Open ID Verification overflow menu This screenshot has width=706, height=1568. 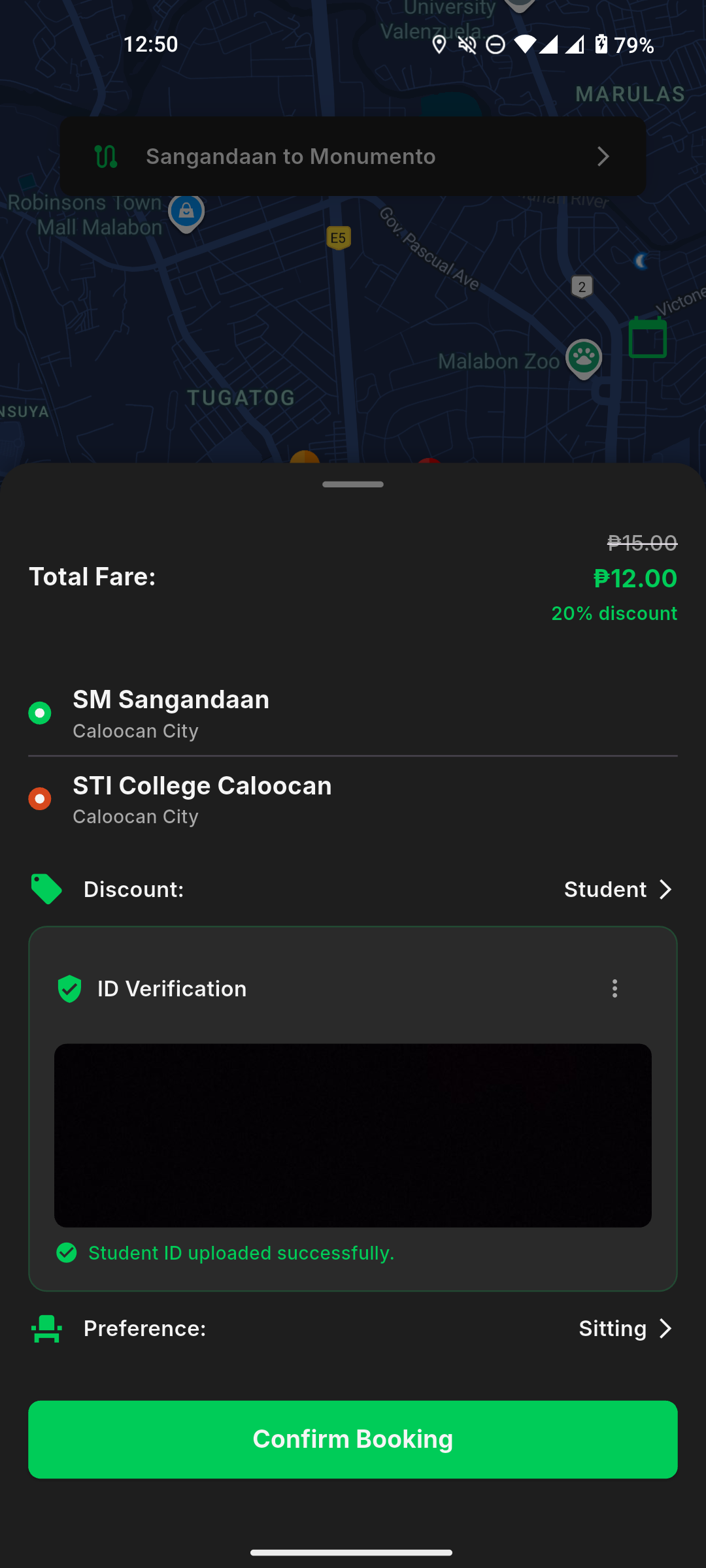[614, 988]
